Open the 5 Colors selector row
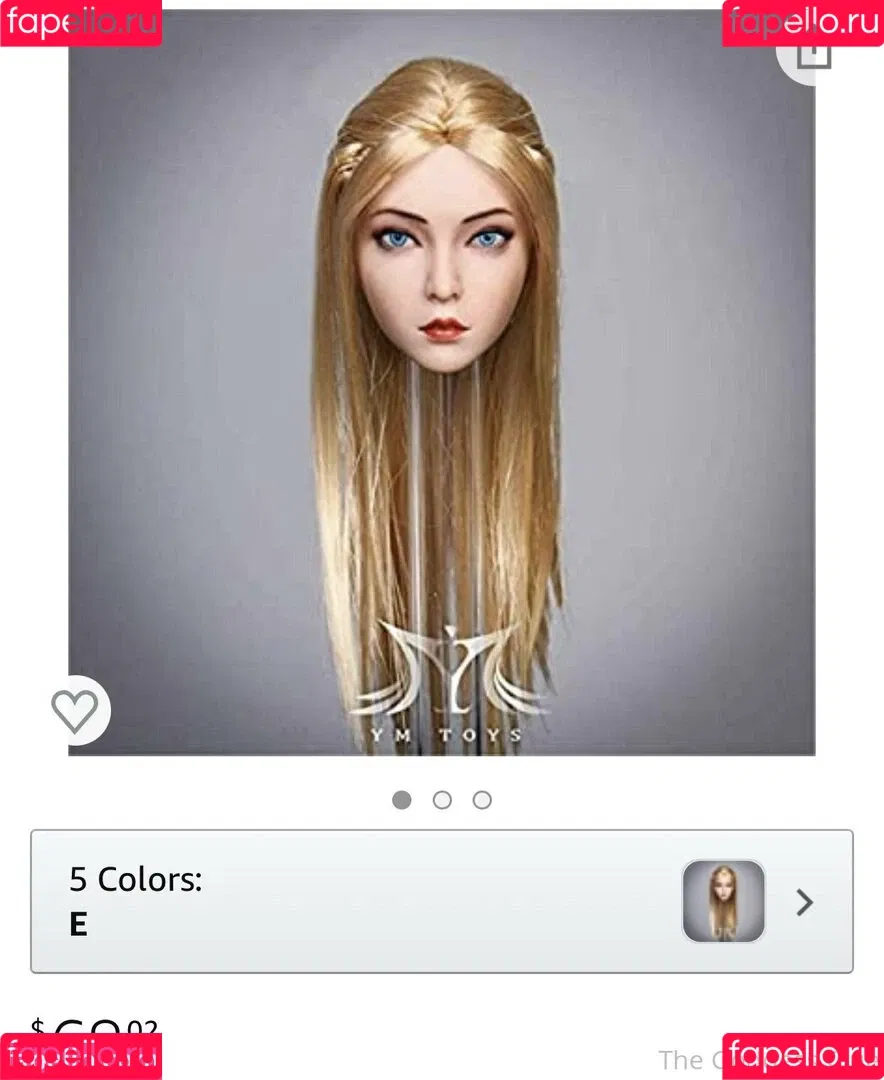 click(441, 902)
